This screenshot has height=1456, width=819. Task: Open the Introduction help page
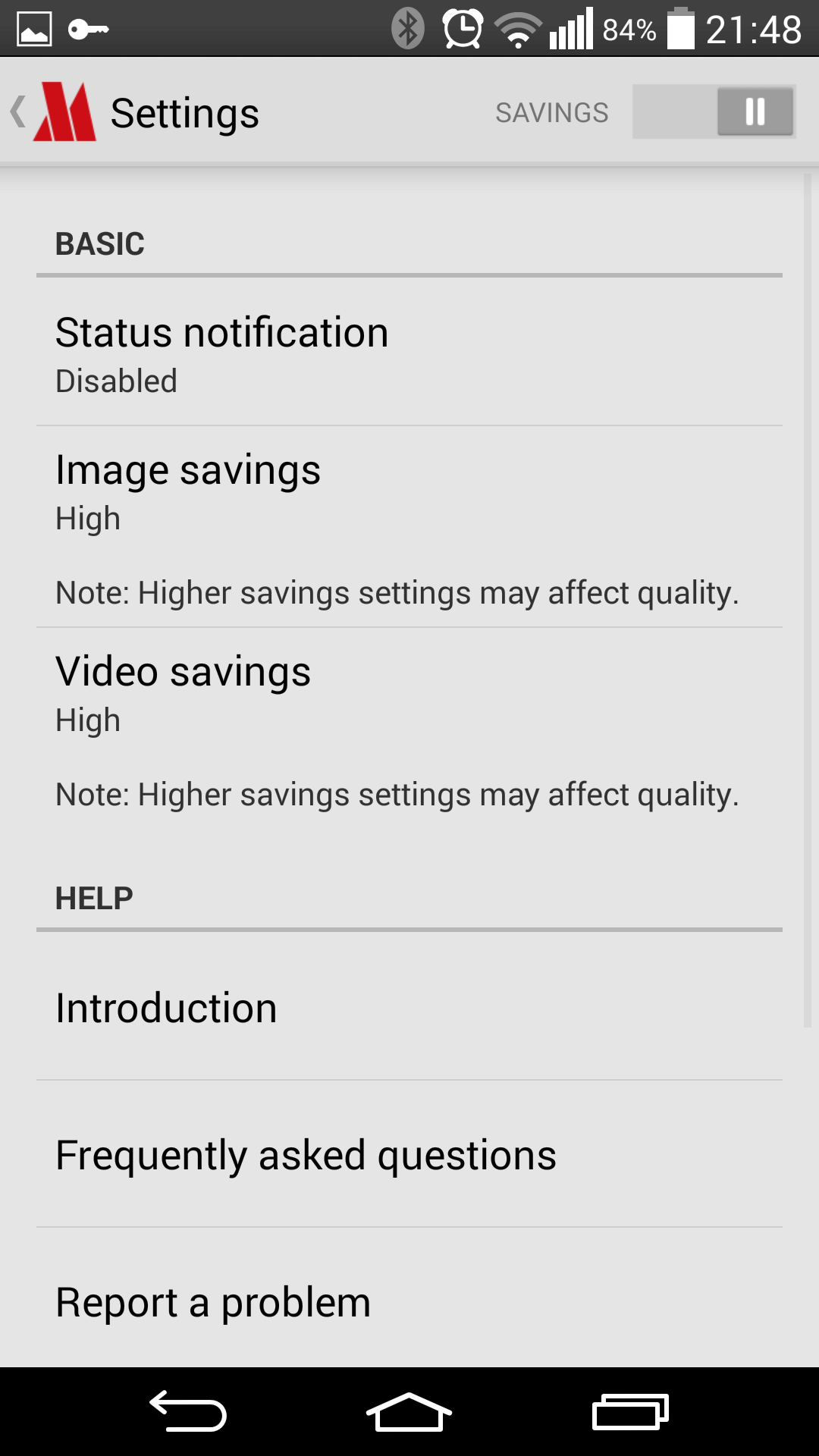(x=409, y=1007)
